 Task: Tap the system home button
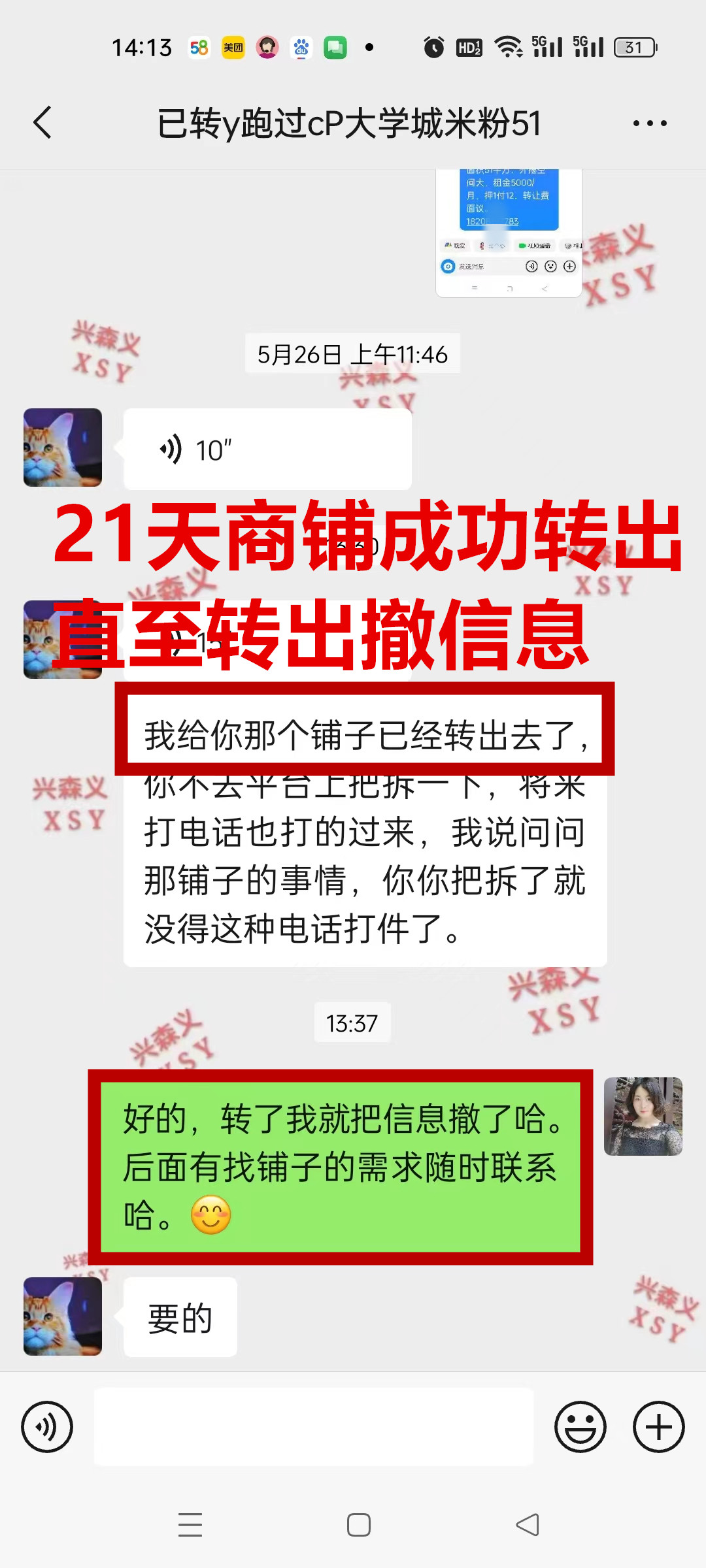[x=359, y=1525]
